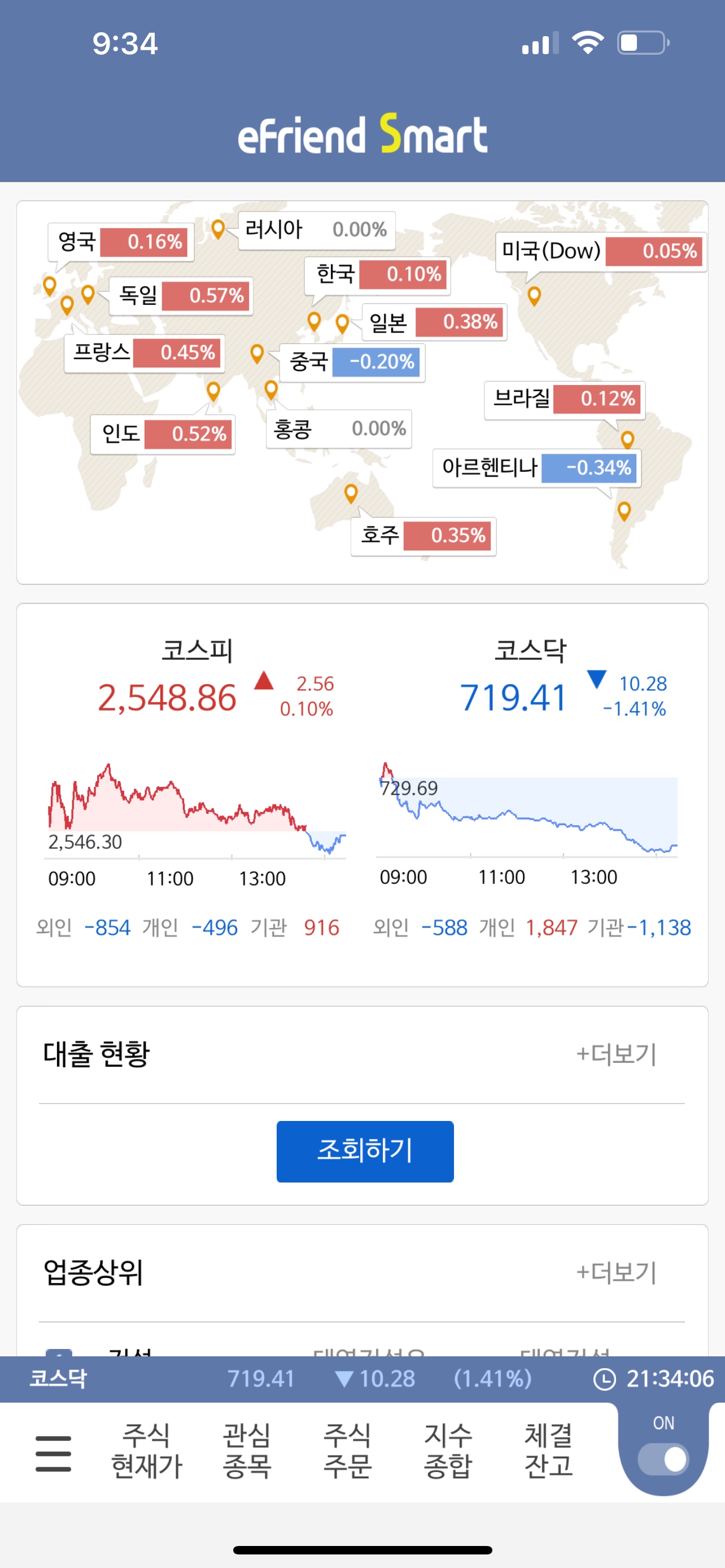Open 주식현재가 in bottom bar
This screenshot has height=1568, width=725.
(147, 1451)
